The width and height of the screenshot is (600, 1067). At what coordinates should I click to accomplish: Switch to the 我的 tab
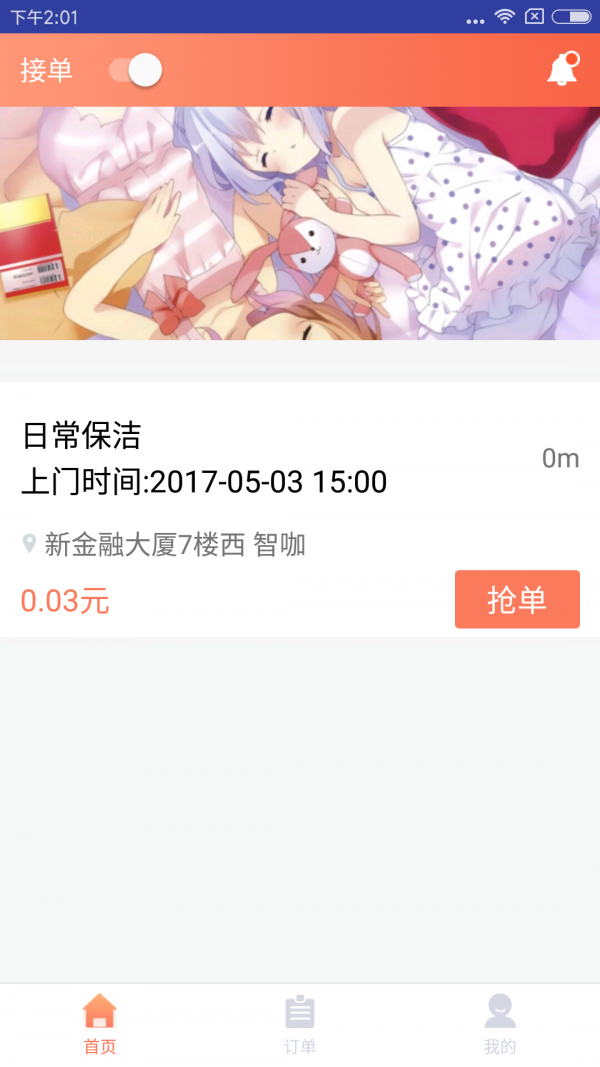coord(500,1025)
